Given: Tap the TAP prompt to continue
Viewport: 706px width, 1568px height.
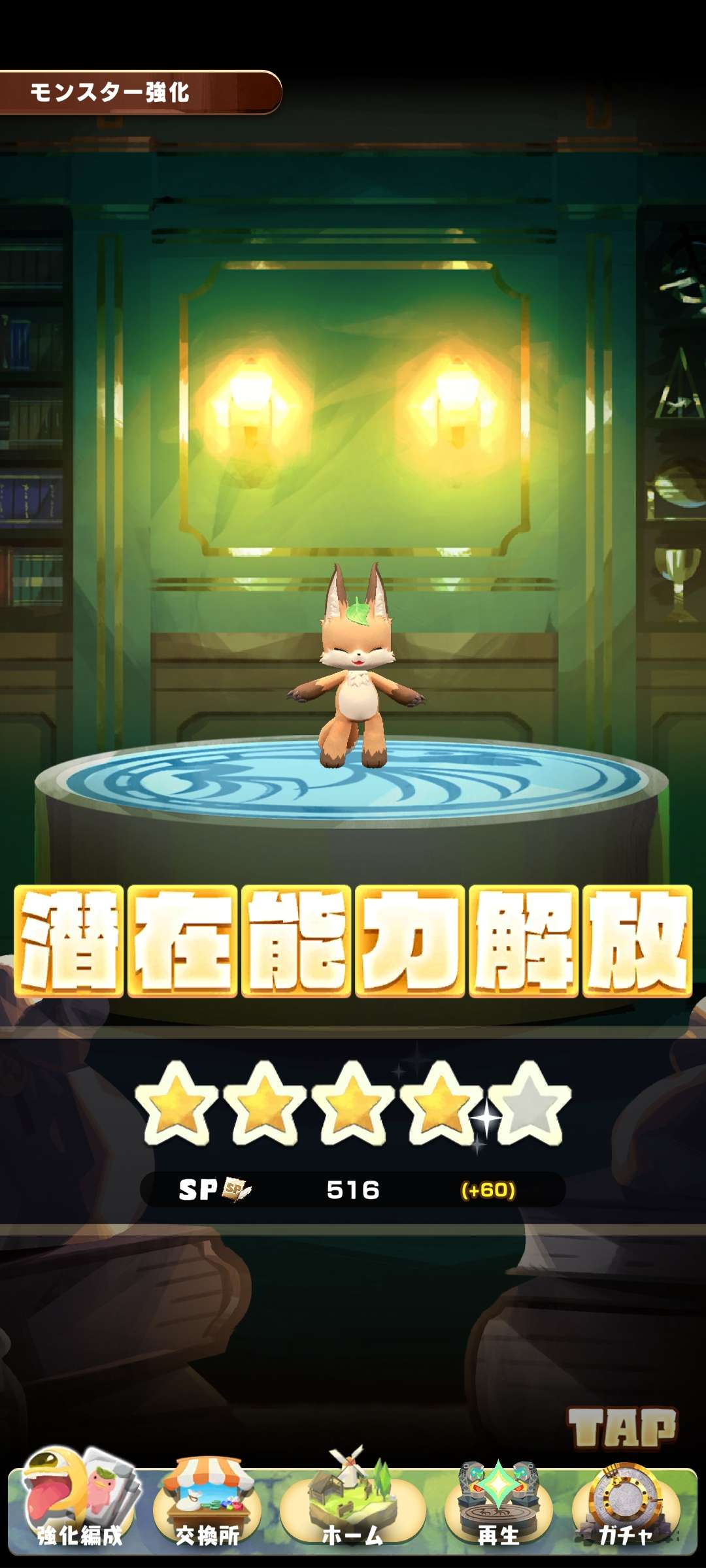Looking at the screenshot, I should pyautogui.click(x=622, y=1428).
